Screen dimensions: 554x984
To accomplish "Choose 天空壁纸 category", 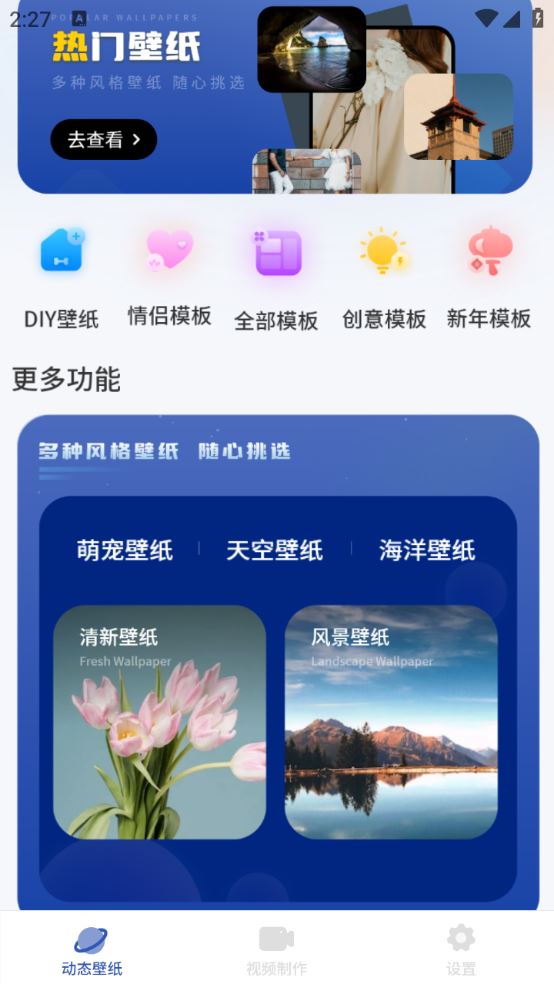I will (x=275, y=550).
